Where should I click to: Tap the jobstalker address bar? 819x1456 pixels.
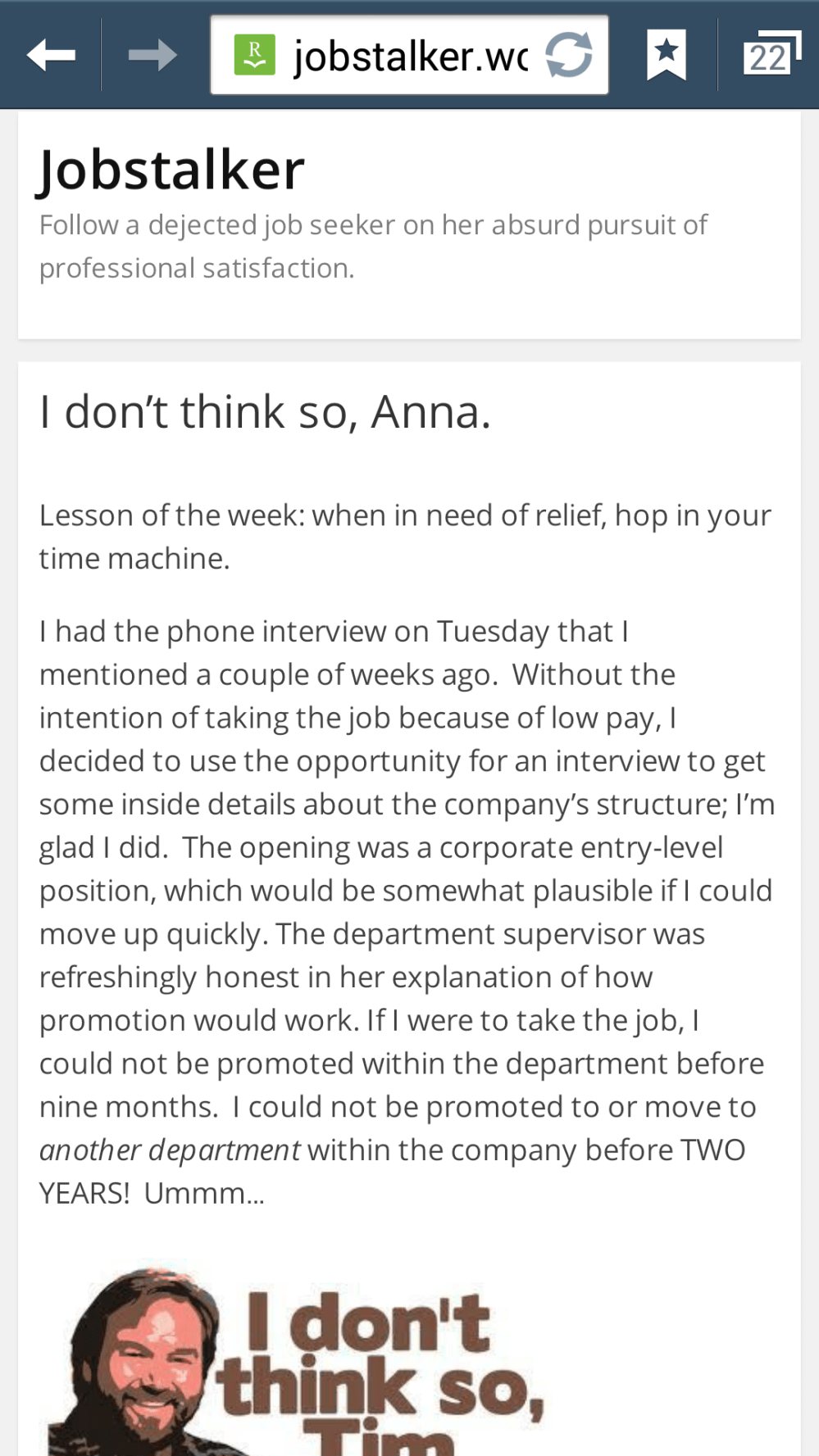tap(410, 56)
